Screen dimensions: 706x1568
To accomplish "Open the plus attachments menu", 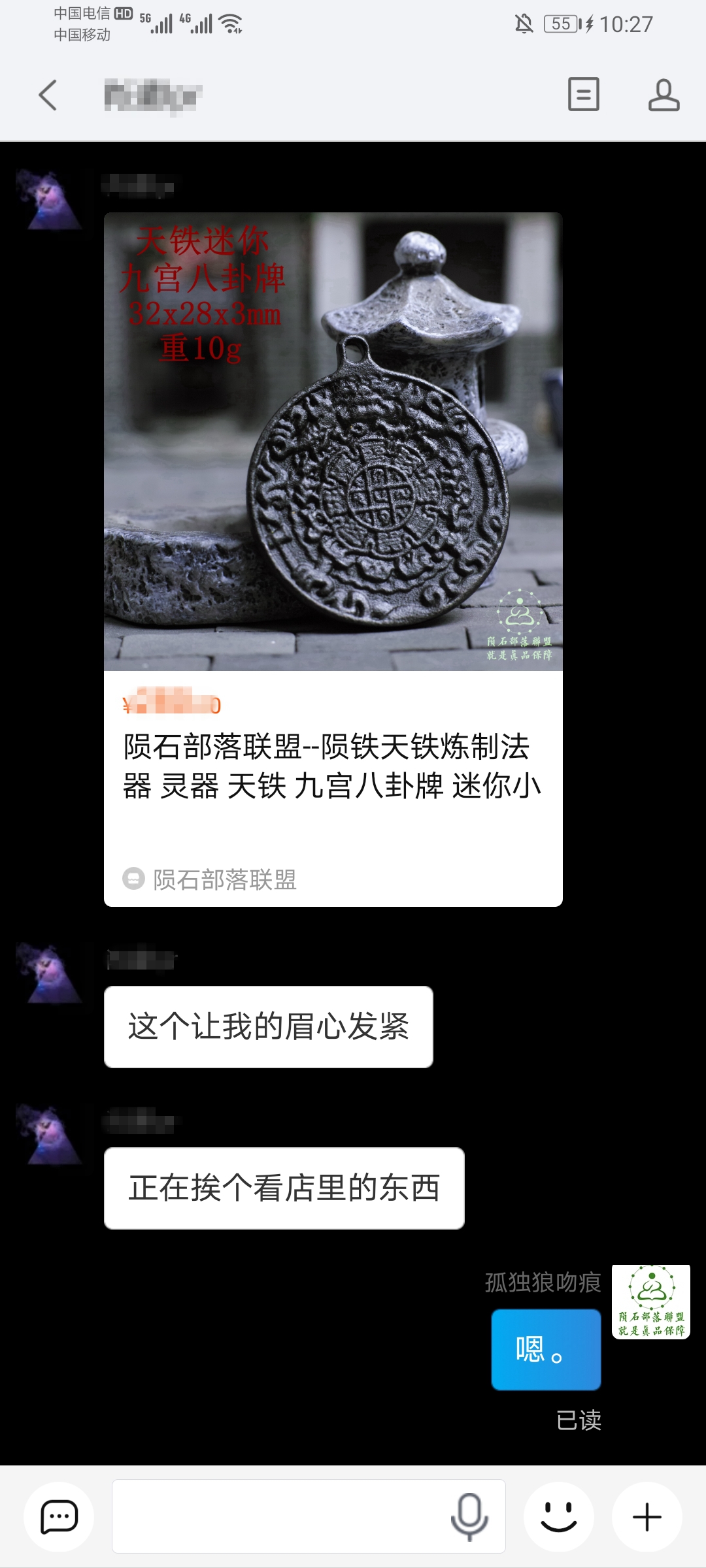I will click(x=647, y=1516).
